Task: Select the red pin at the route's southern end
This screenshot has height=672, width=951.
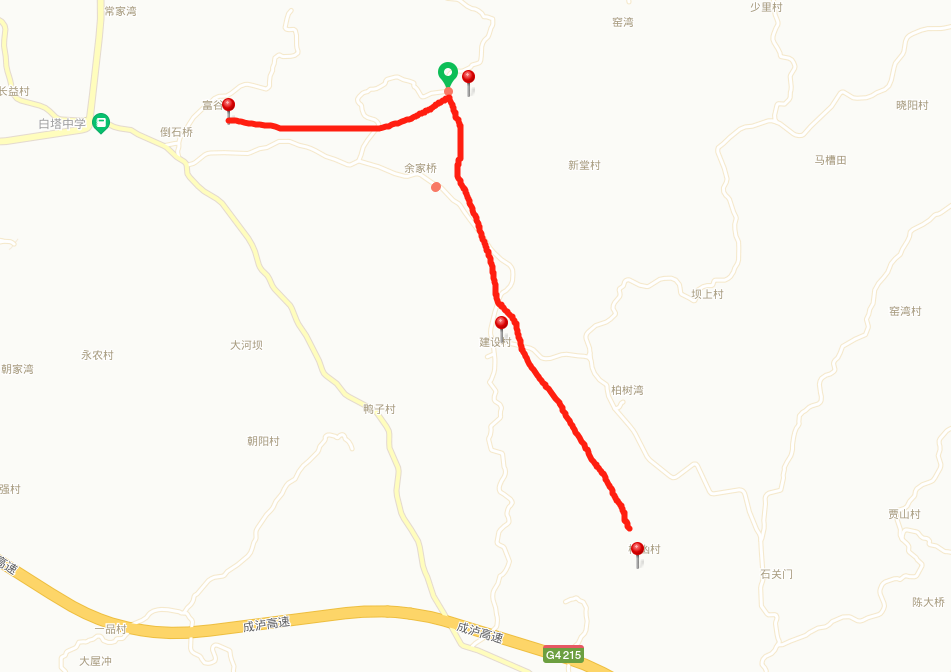Action: (637, 550)
